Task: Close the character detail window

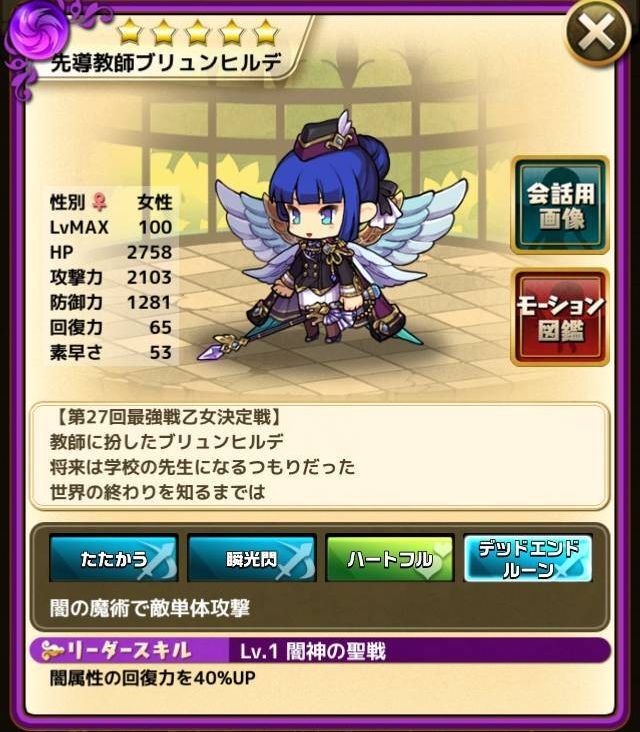Action: tap(597, 35)
